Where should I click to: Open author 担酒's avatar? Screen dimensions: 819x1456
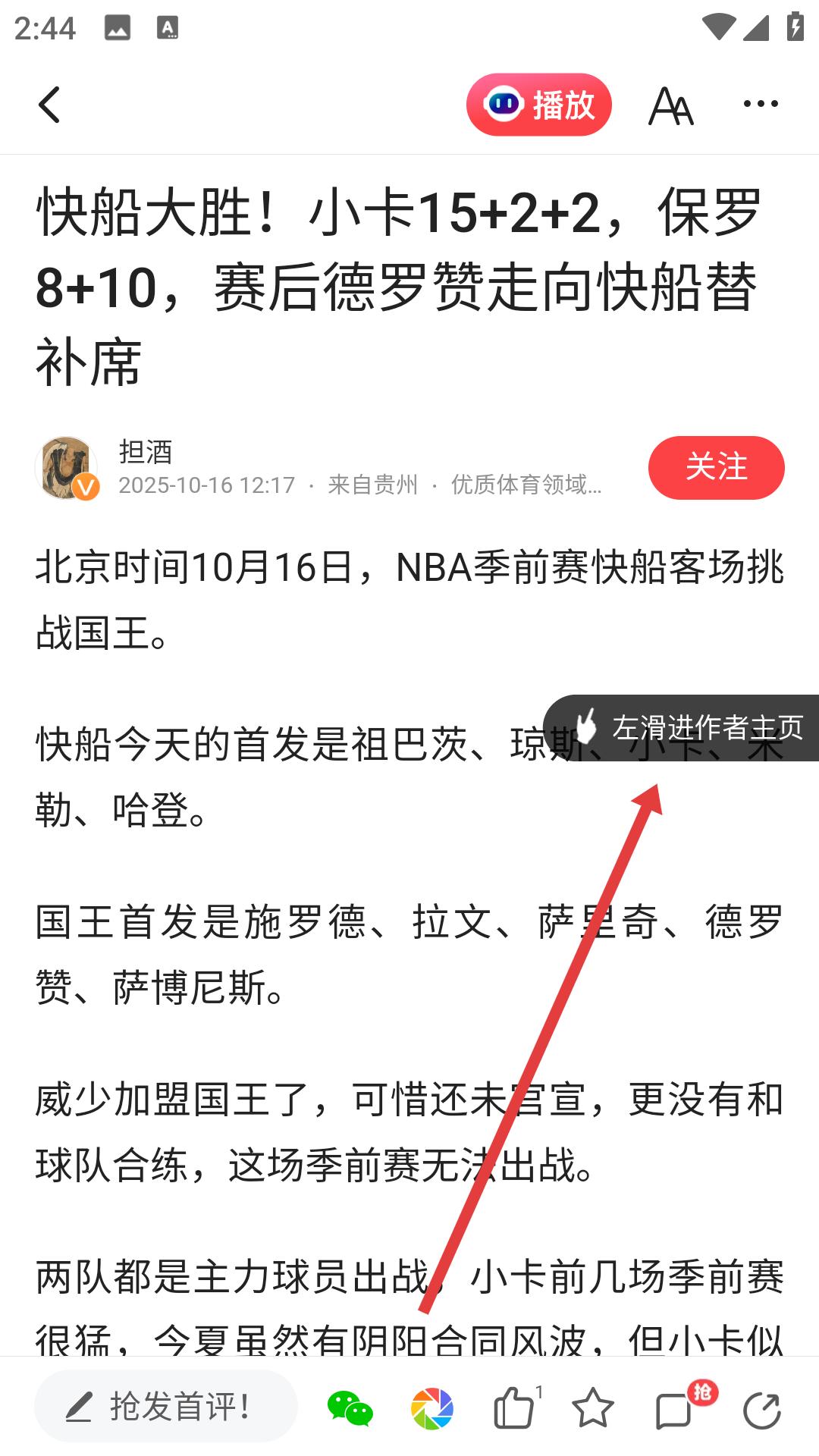tap(67, 468)
